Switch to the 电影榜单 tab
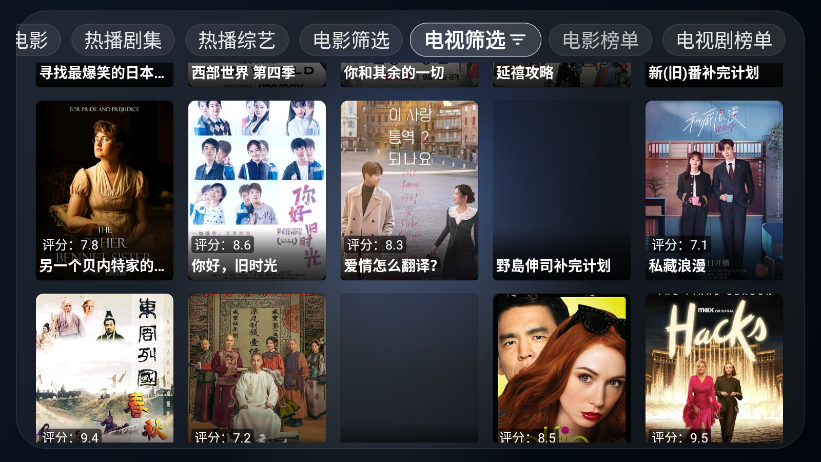821x462 pixels. coord(600,40)
